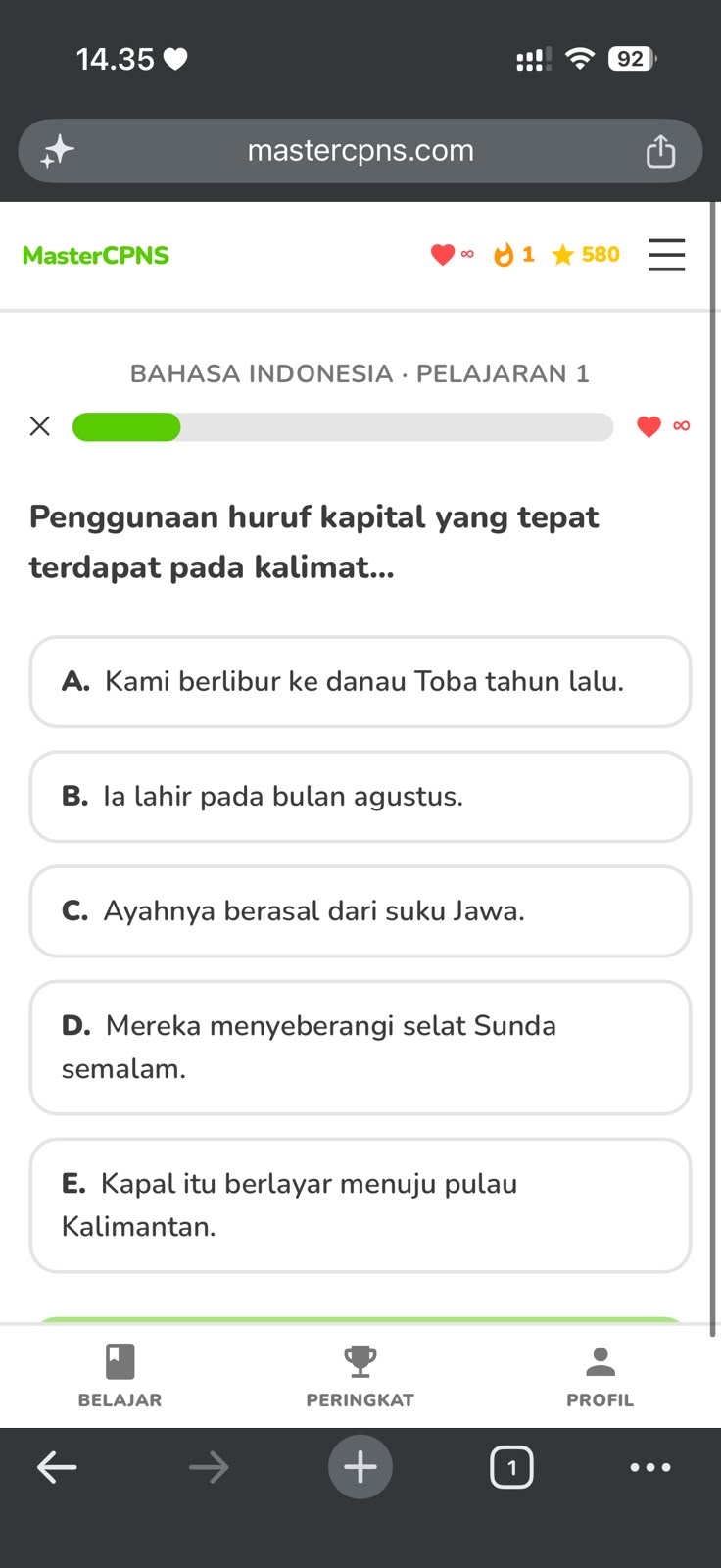The width and height of the screenshot is (721, 1568).
Task: Select answer D about selat Sunda
Action: [360, 1048]
